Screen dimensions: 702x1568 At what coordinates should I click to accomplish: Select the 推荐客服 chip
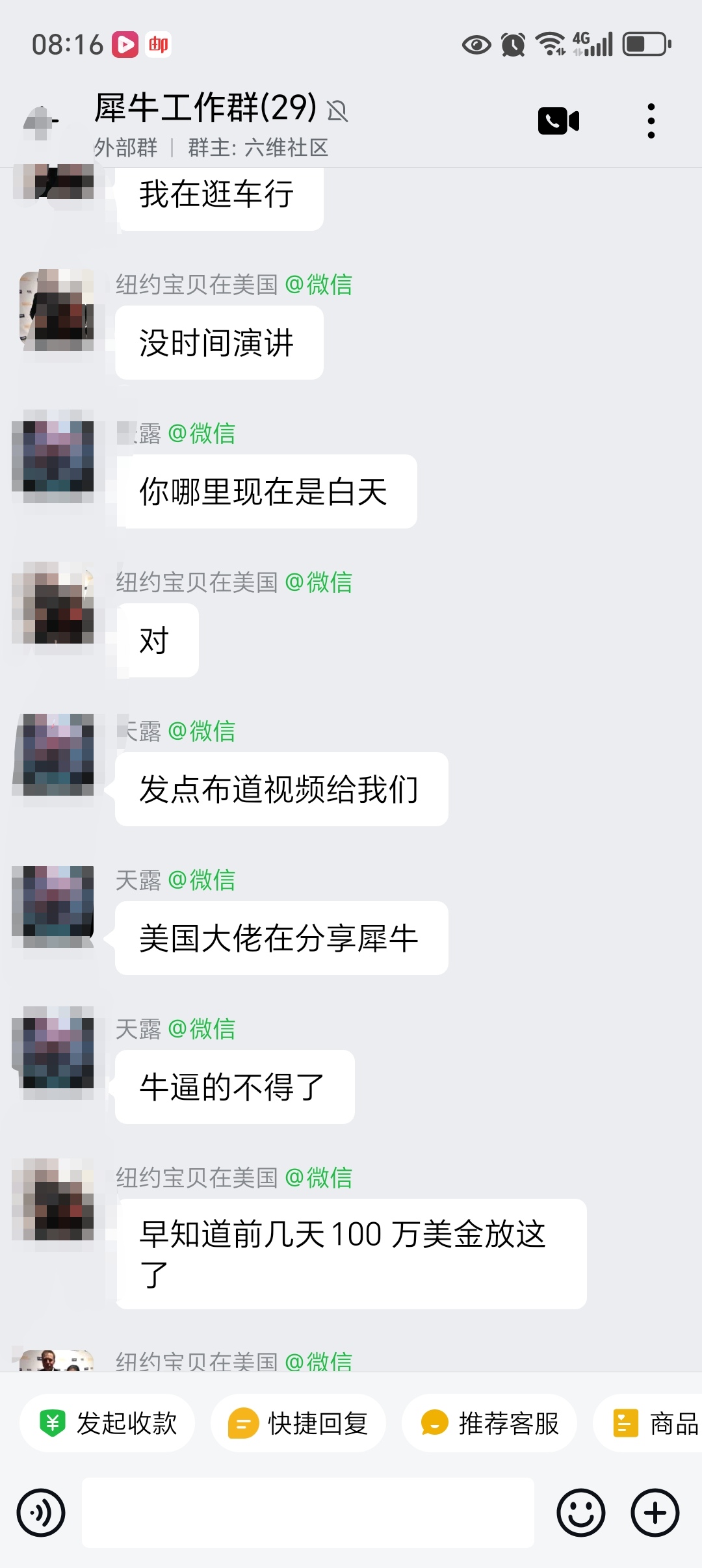point(489,1423)
